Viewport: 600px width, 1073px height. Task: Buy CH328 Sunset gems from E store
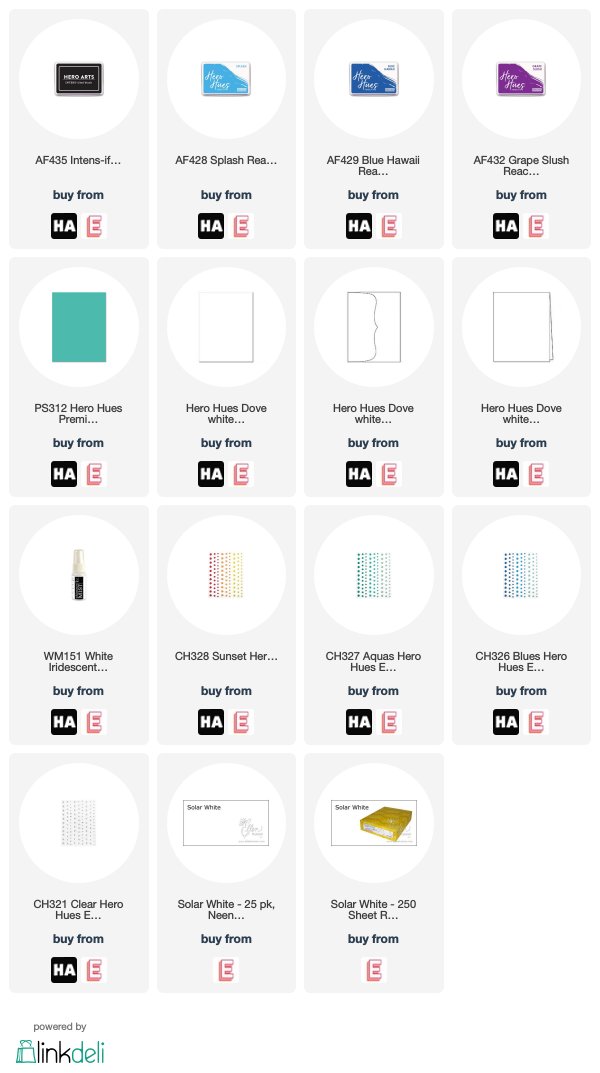(241, 722)
